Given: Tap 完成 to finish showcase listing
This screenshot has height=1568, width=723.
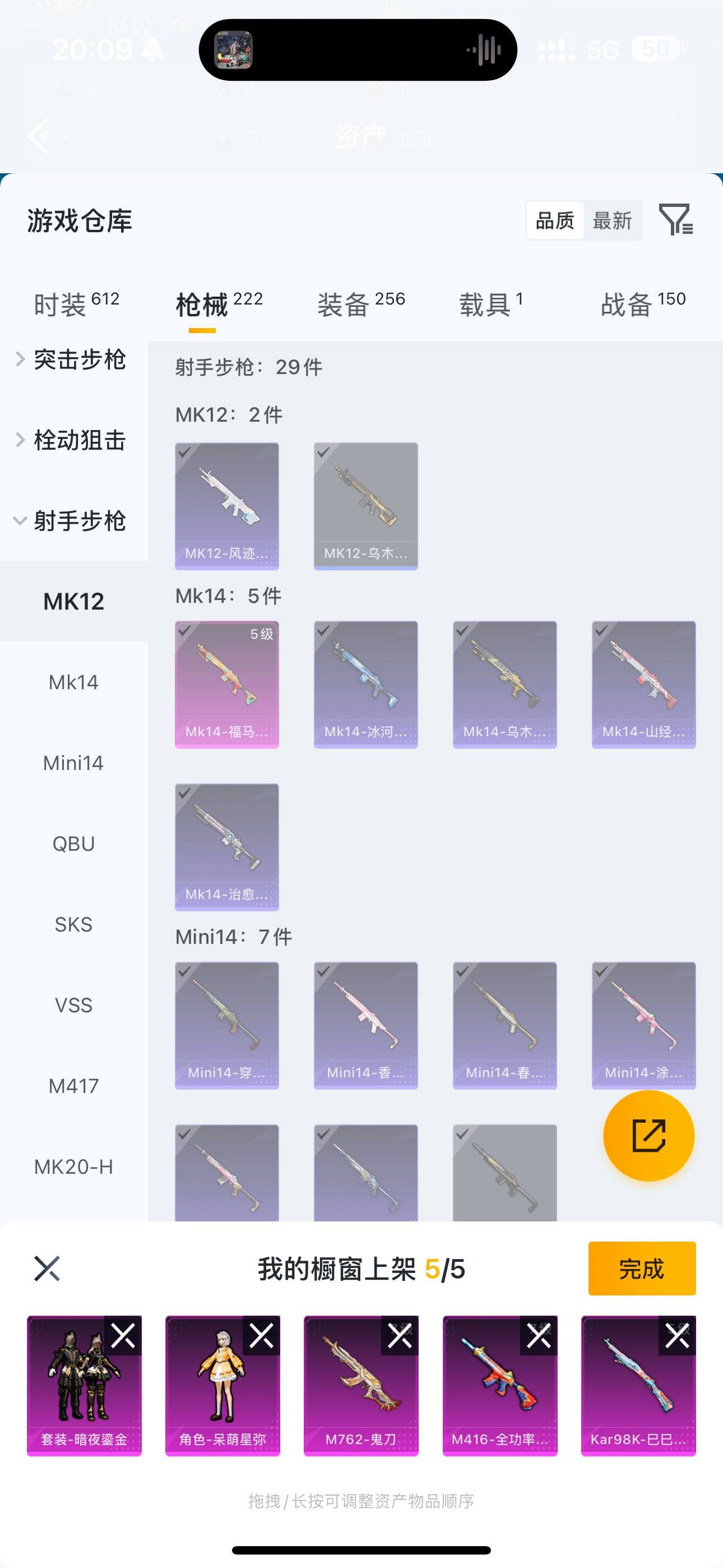Looking at the screenshot, I should click(641, 1269).
